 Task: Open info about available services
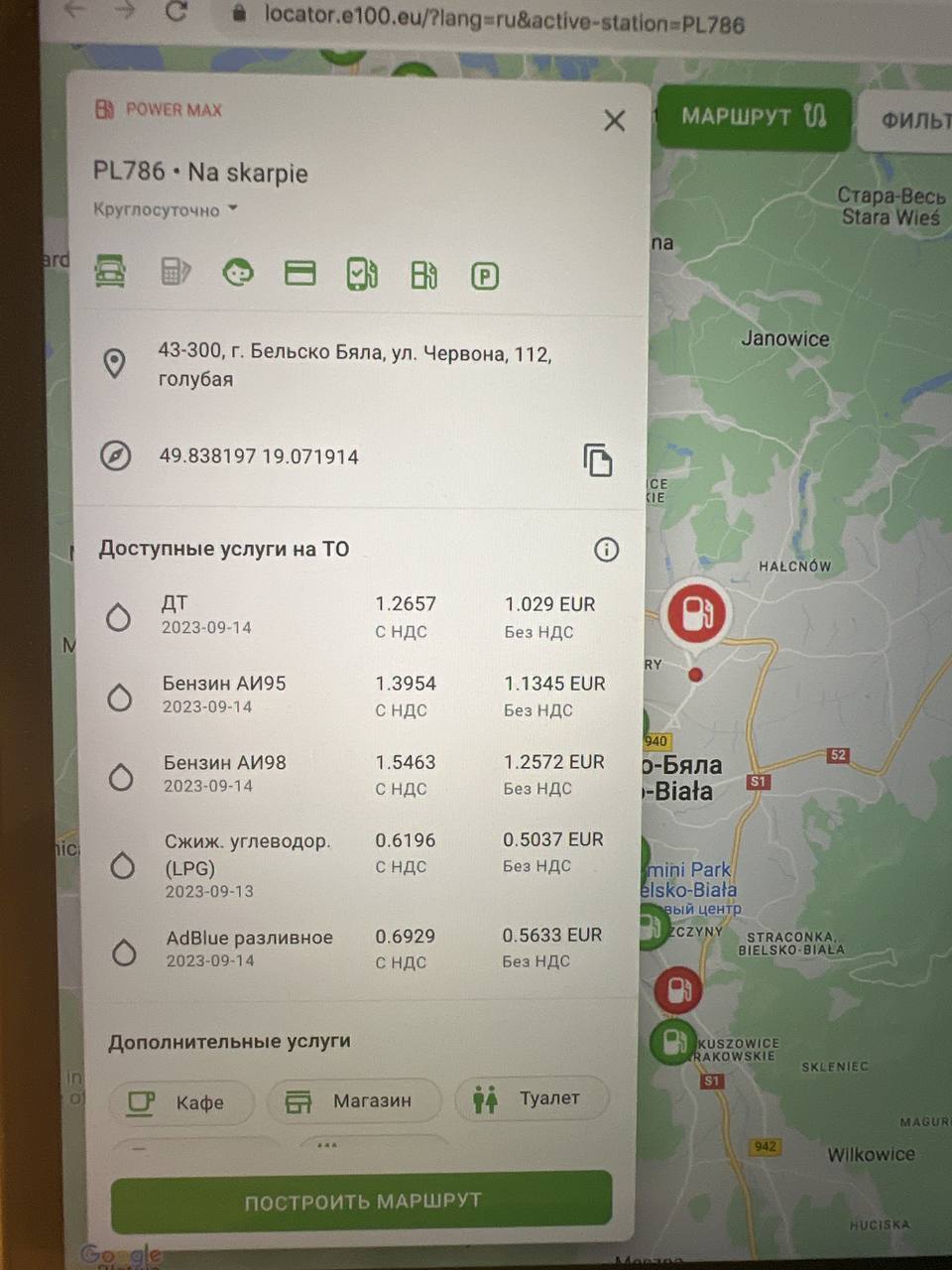pos(606,550)
